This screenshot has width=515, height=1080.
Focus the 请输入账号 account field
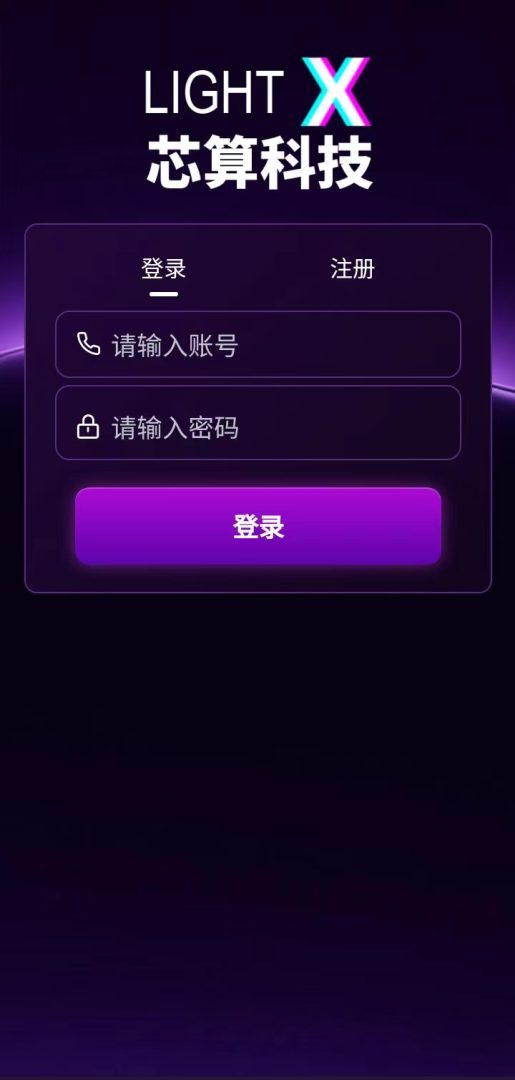(x=258, y=344)
